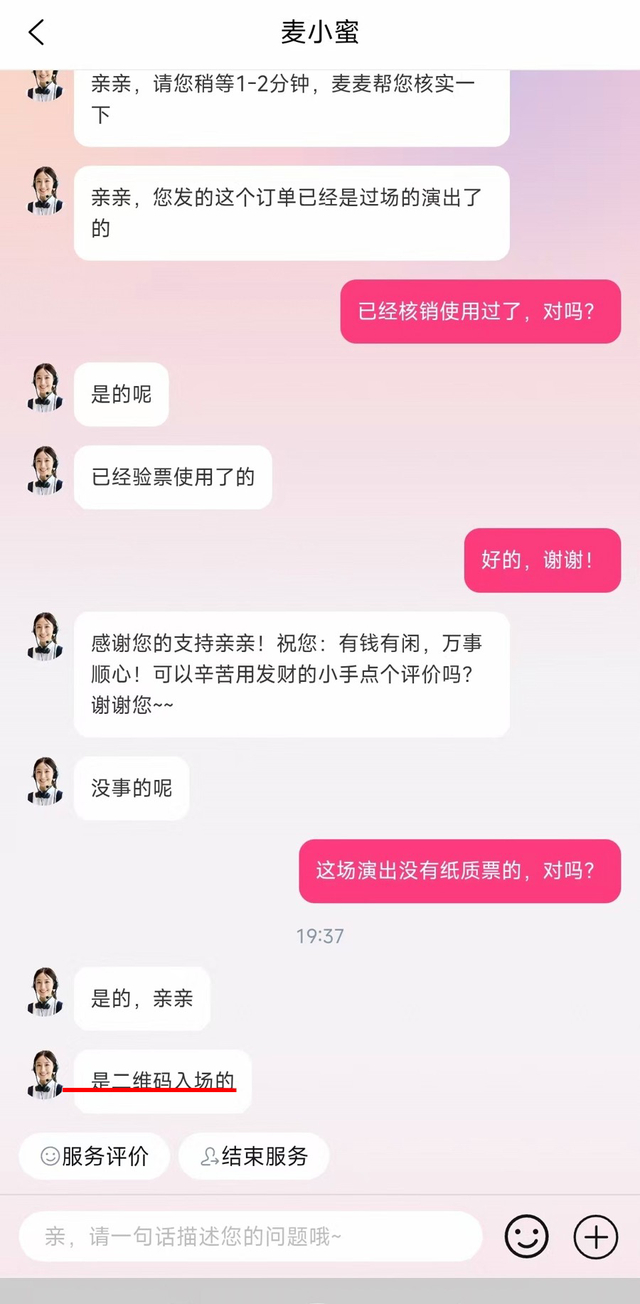640x1304 pixels.
Task: Focus the message input field
Action: (251, 1237)
